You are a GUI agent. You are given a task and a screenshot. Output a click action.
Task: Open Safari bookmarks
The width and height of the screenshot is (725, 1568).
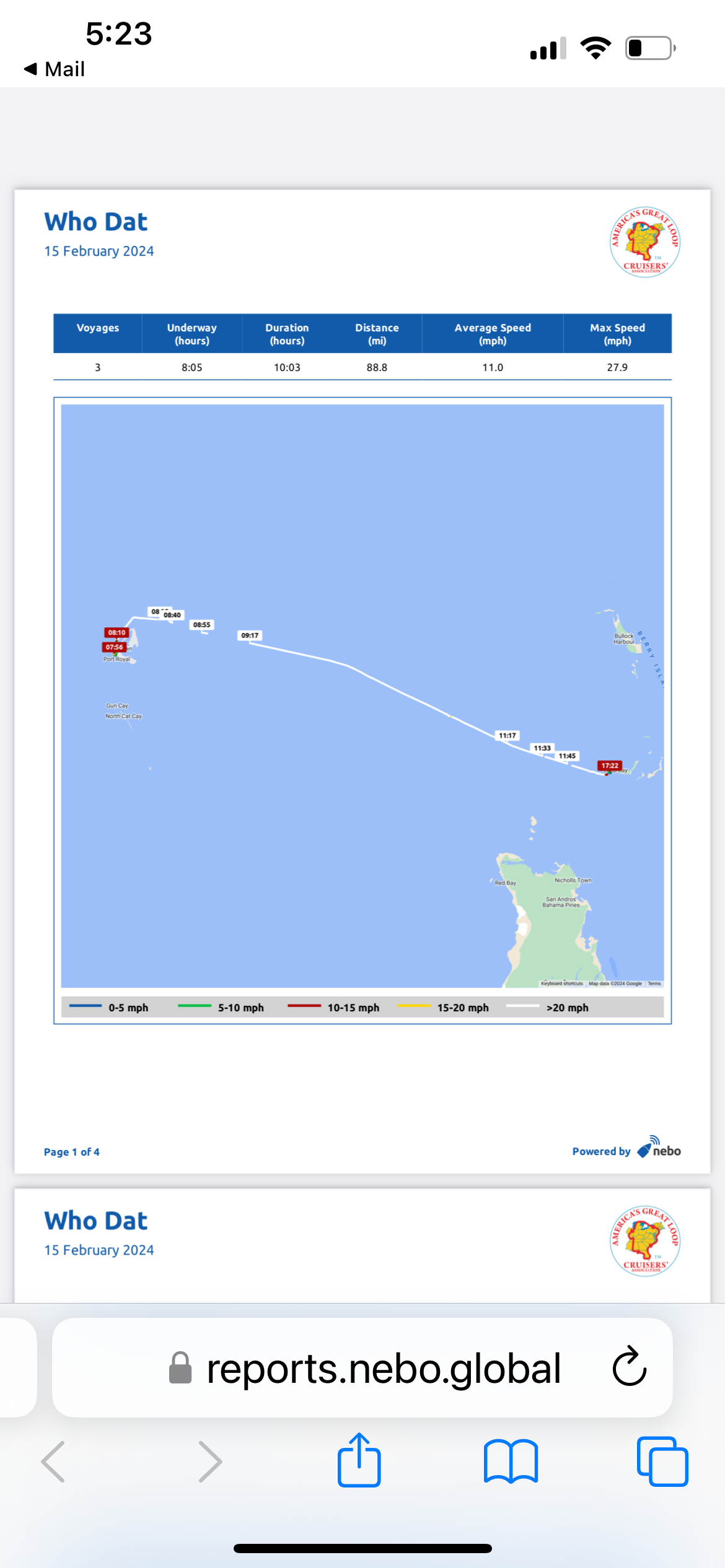click(x=511, y=1461)
